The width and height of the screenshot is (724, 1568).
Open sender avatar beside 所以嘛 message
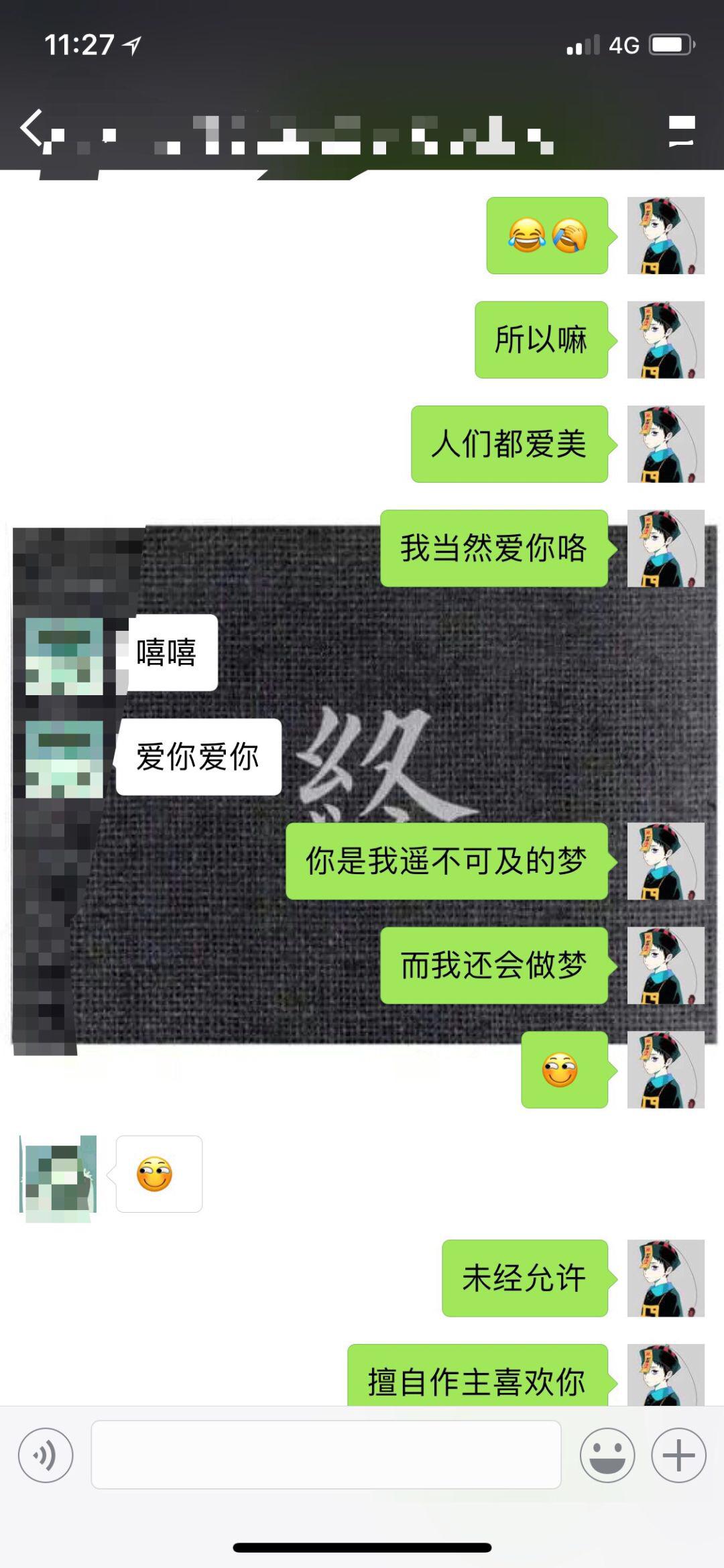click(x=665, y=340)
